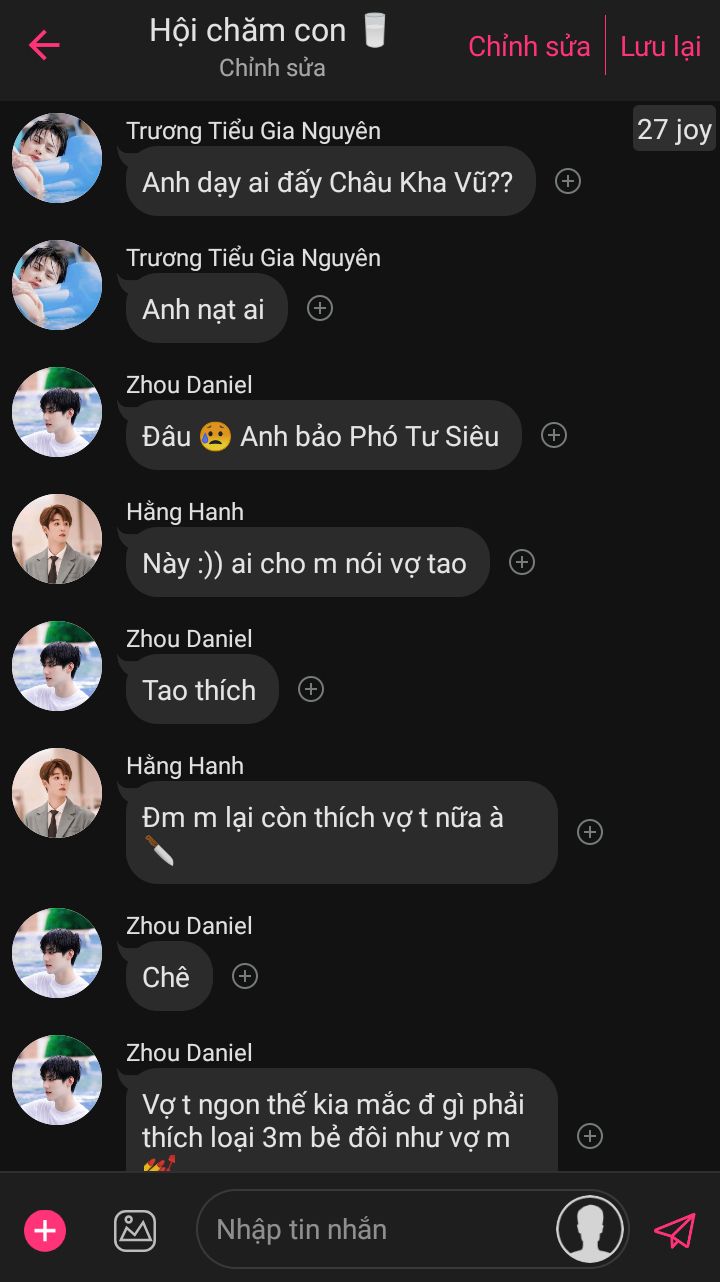Attach an image with the picture icon

135,1230
